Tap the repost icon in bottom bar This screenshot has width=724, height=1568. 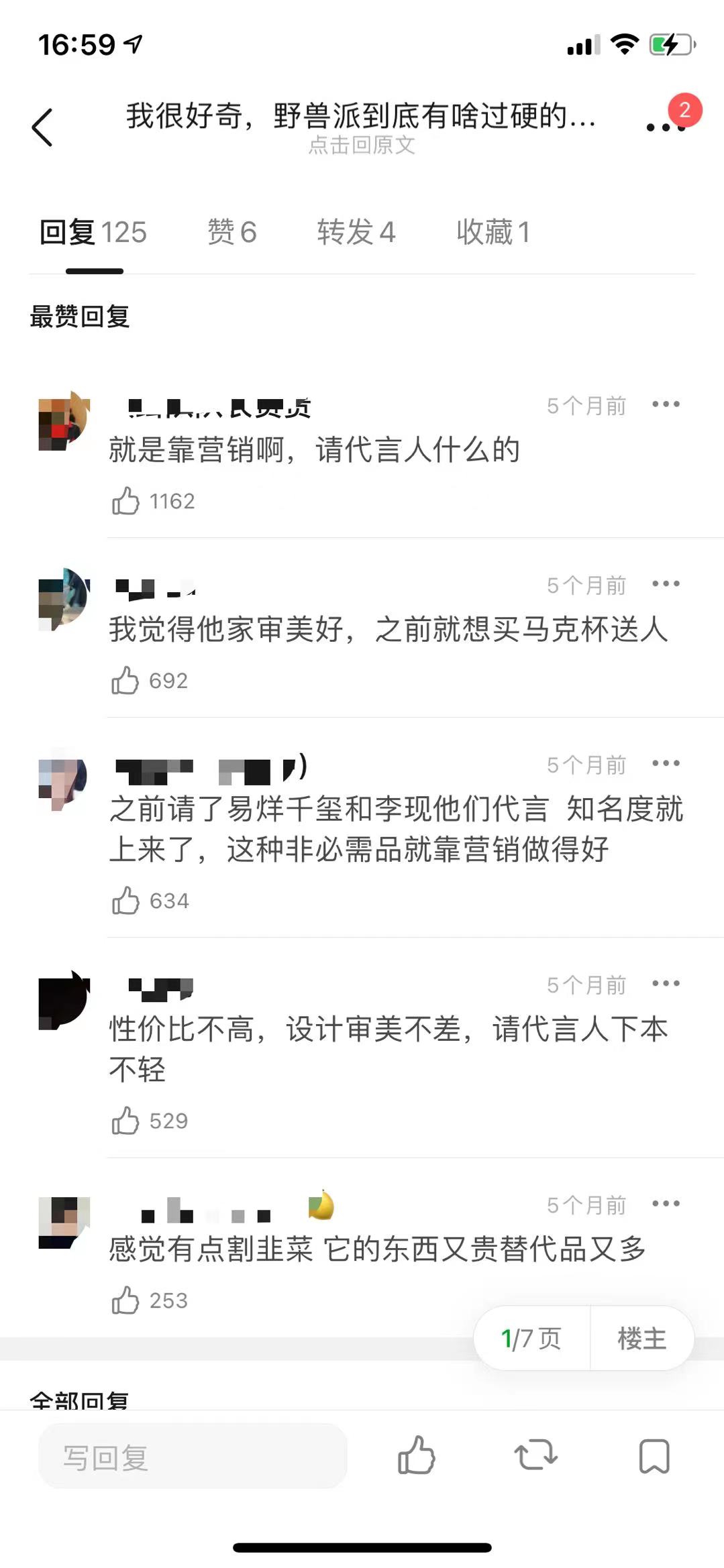coord(535,1457)
